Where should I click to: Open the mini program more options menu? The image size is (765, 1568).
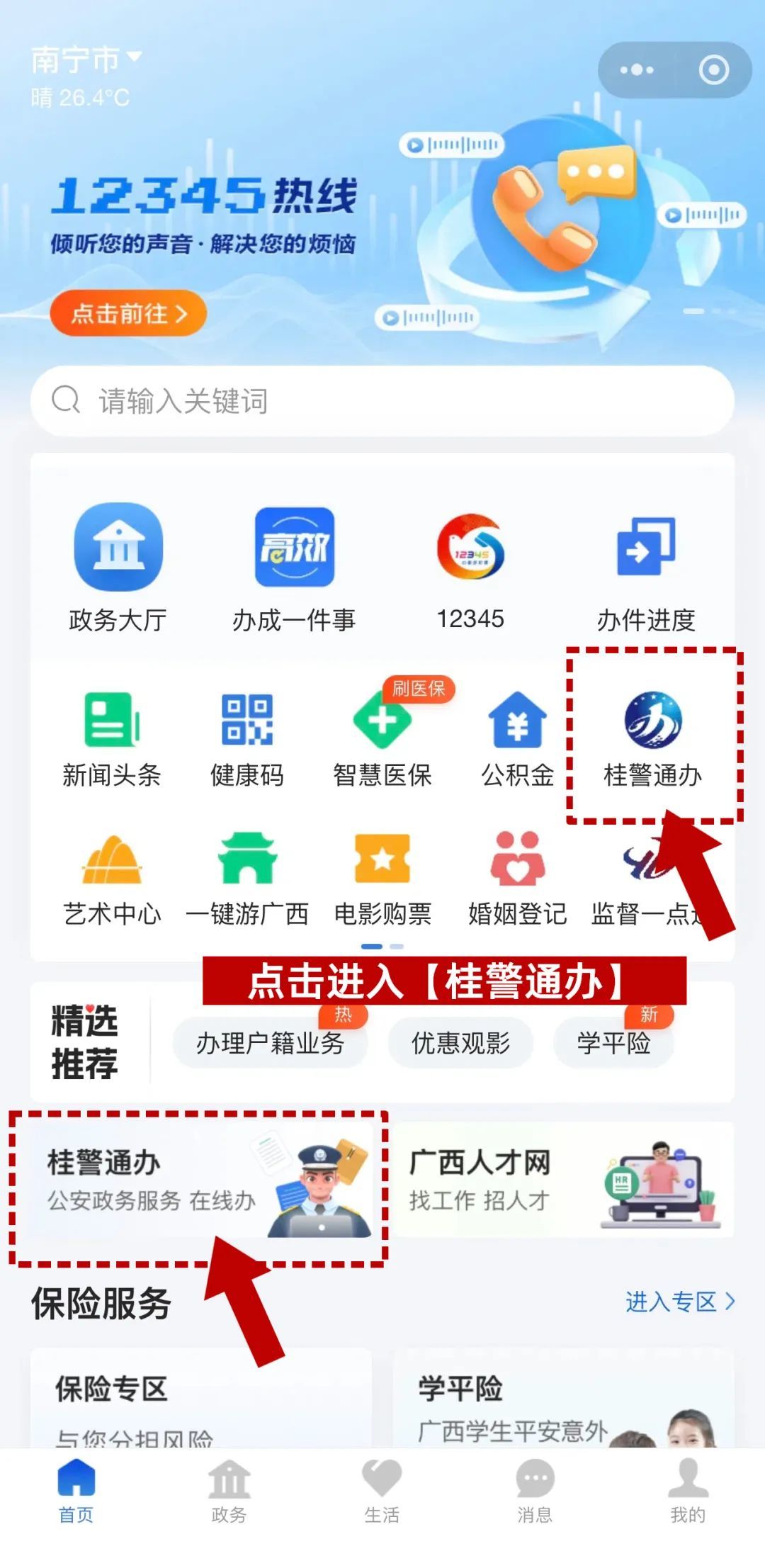click(x=636, y=70)
